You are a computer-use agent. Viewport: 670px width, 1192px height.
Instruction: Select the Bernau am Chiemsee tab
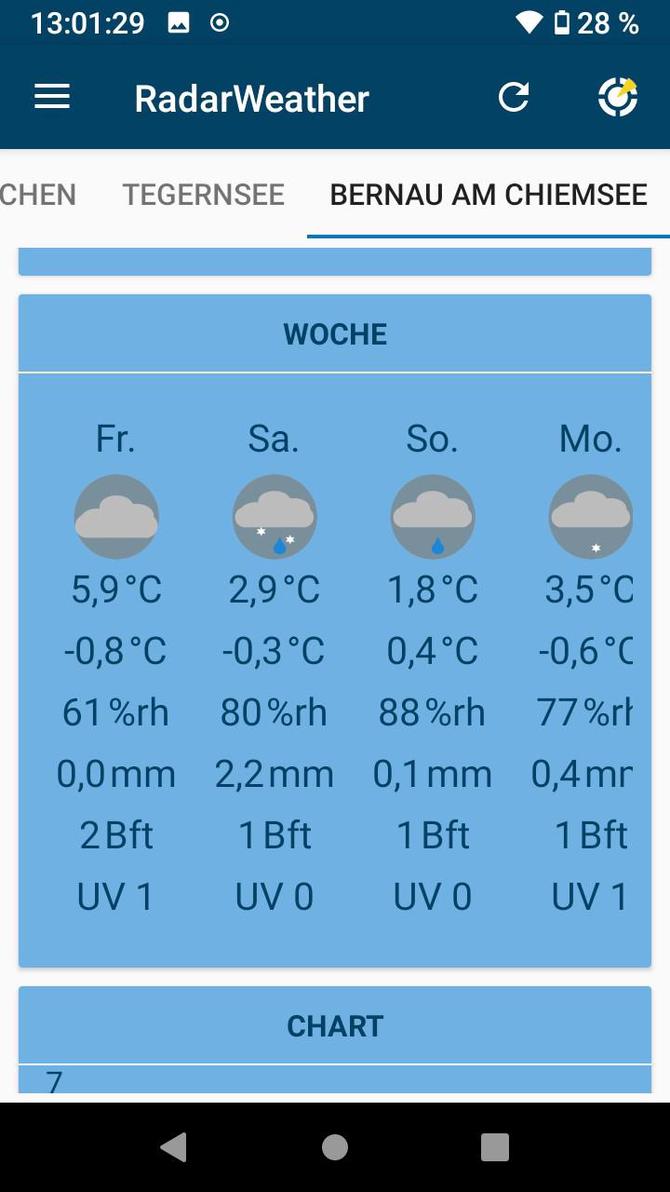[x=488, y=194]
